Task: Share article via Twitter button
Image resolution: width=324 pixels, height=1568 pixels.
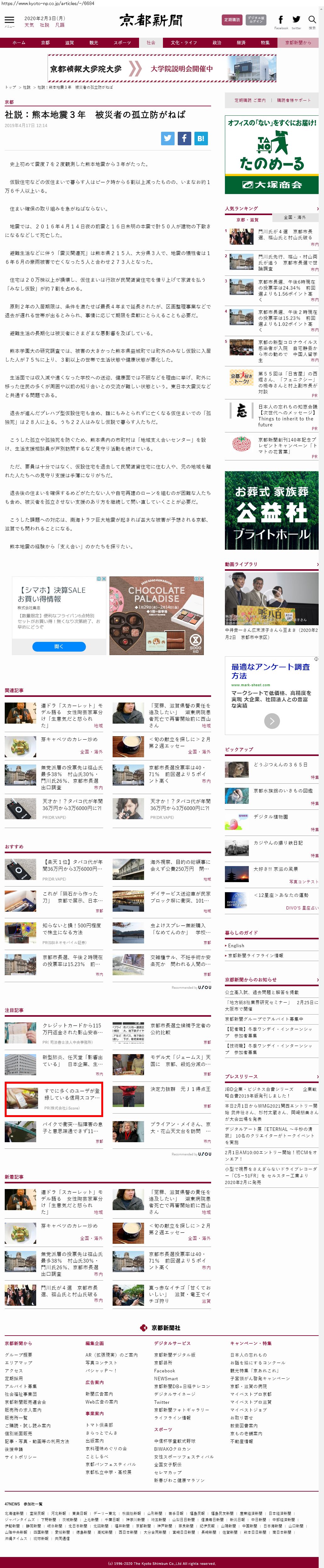Action: pyautogui.click(x=167, y=139)
